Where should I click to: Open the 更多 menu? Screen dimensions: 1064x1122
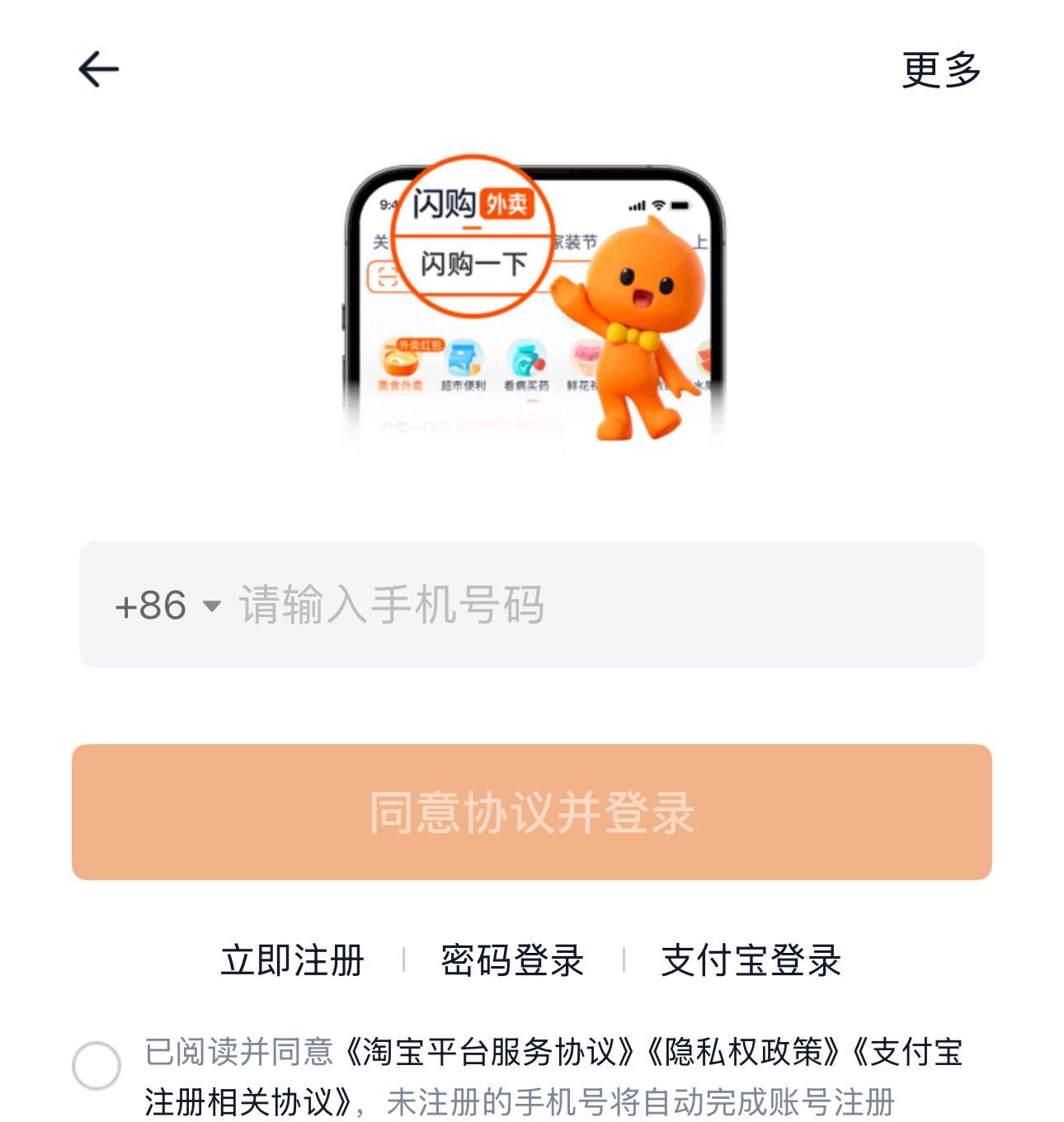coord(940,69)
